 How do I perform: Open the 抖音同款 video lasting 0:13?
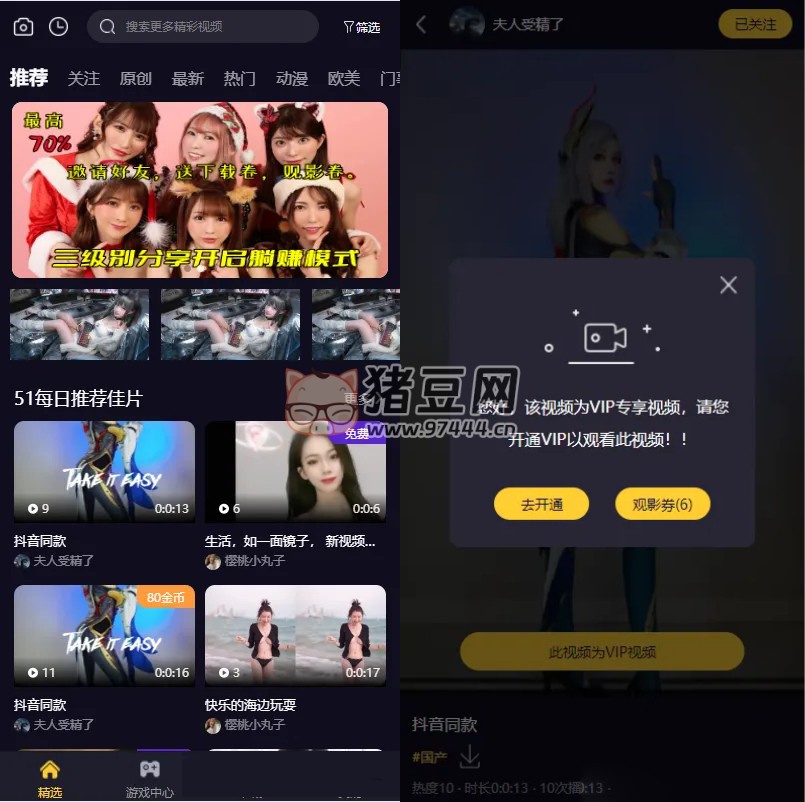click(x=104, y=472)
